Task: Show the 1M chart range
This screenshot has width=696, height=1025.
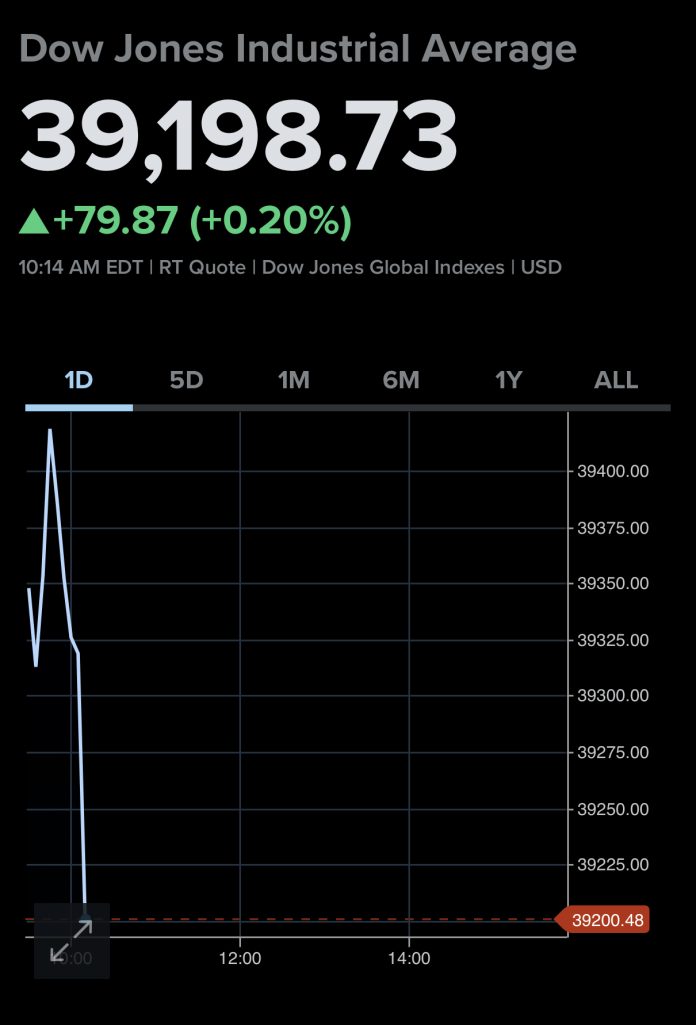Action: [x=293, y=380]
